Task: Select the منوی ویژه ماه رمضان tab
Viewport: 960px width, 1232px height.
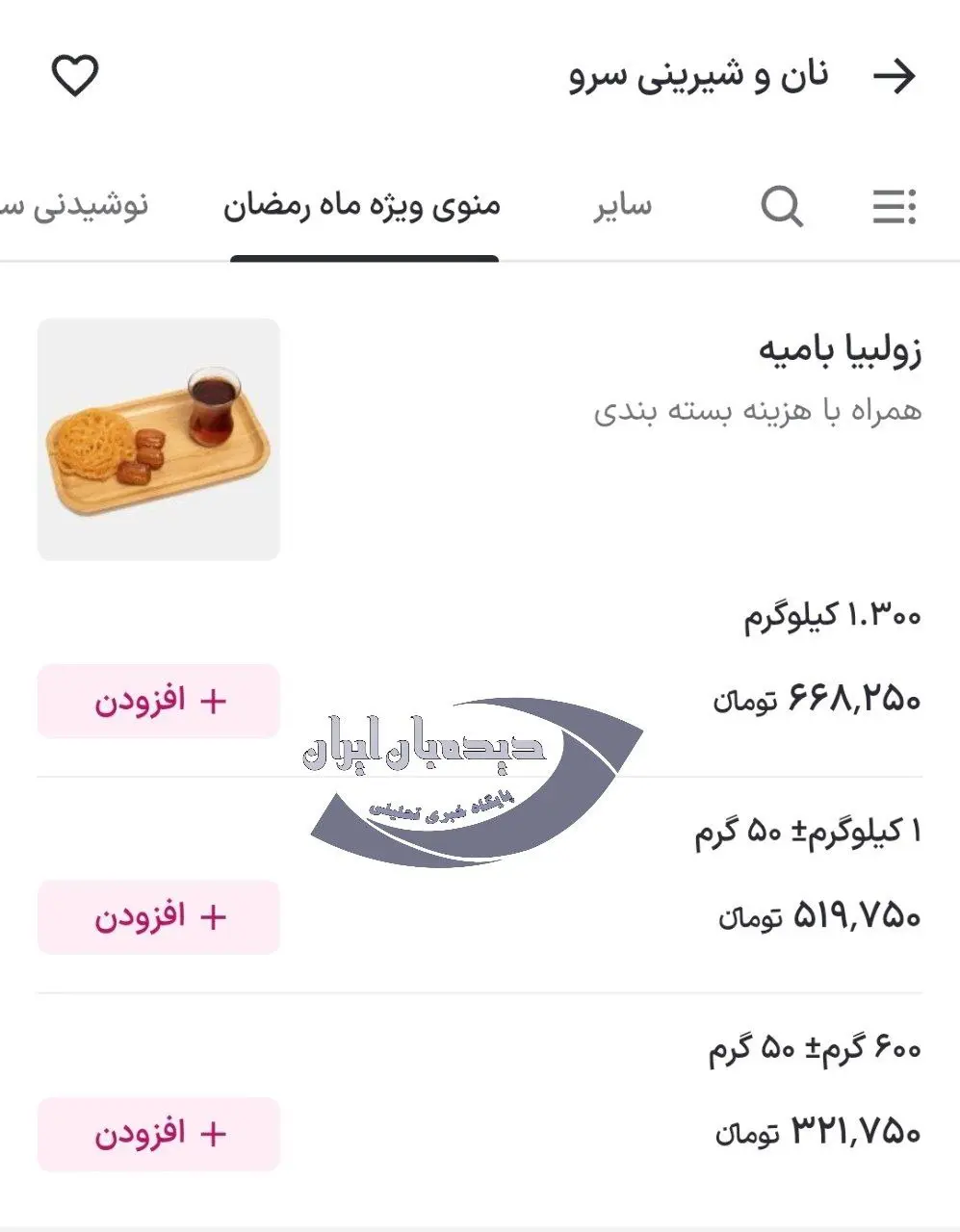Action: tap(362, 206)
